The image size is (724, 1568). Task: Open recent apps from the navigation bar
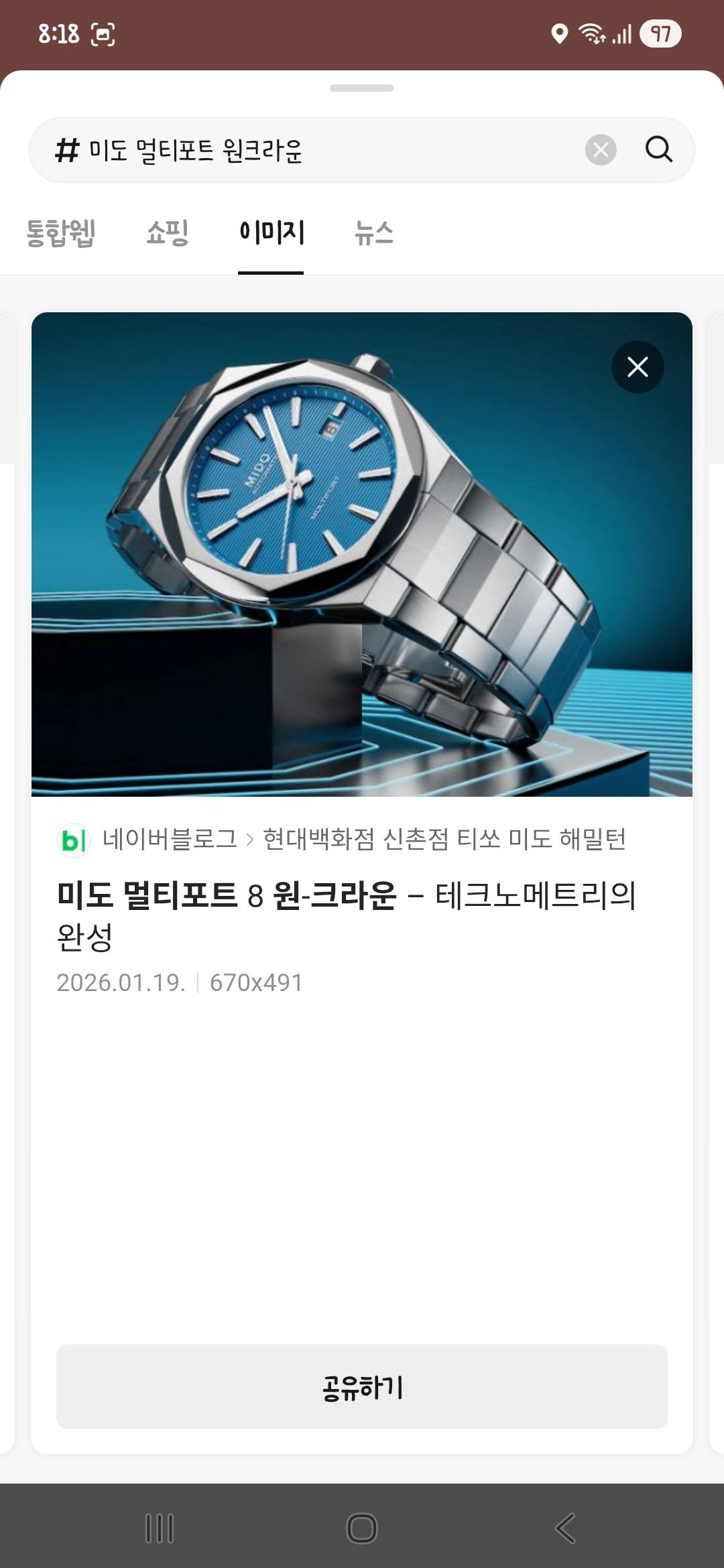tap(160, 1528)
